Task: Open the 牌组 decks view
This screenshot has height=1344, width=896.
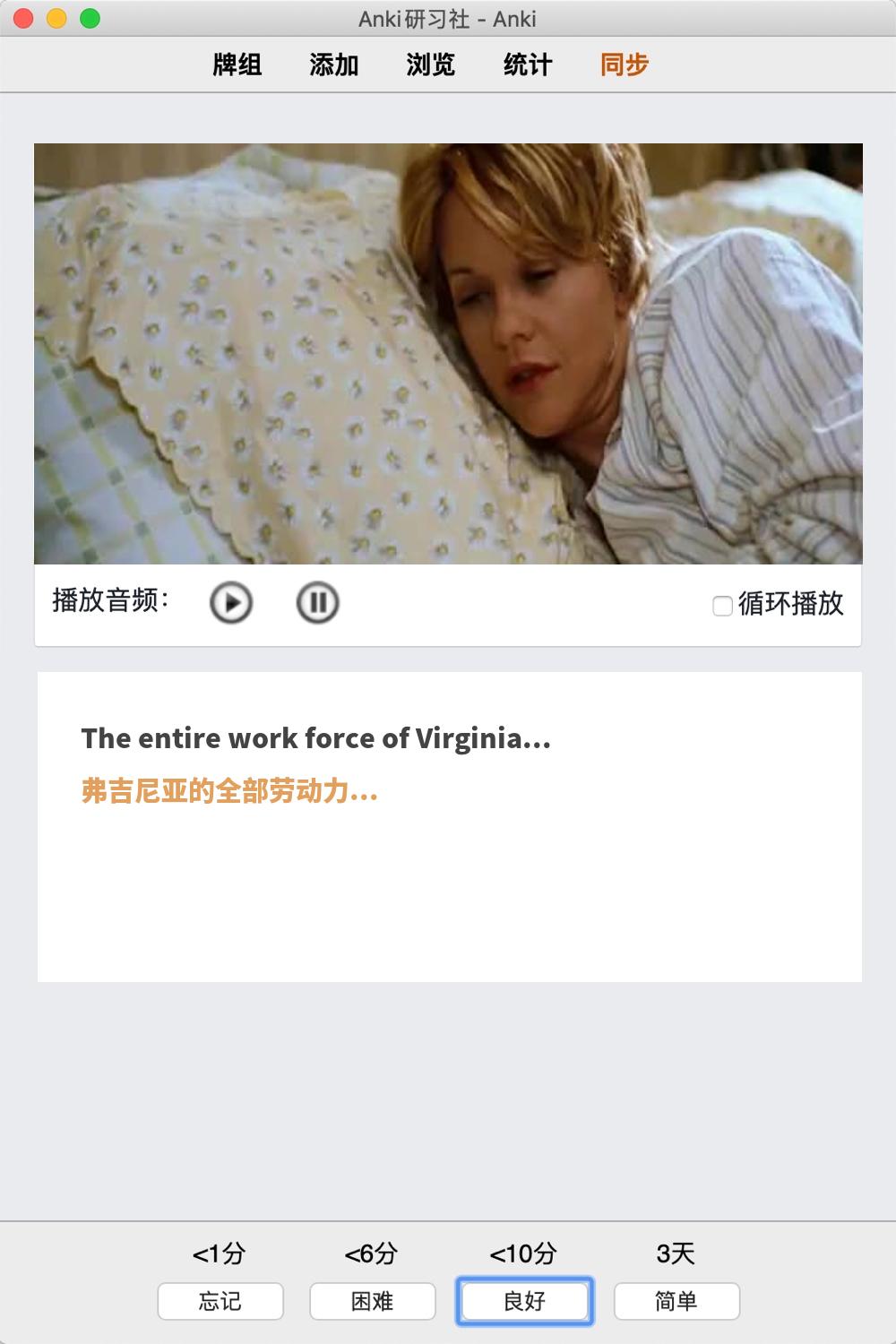Action: tap(237, 65)
